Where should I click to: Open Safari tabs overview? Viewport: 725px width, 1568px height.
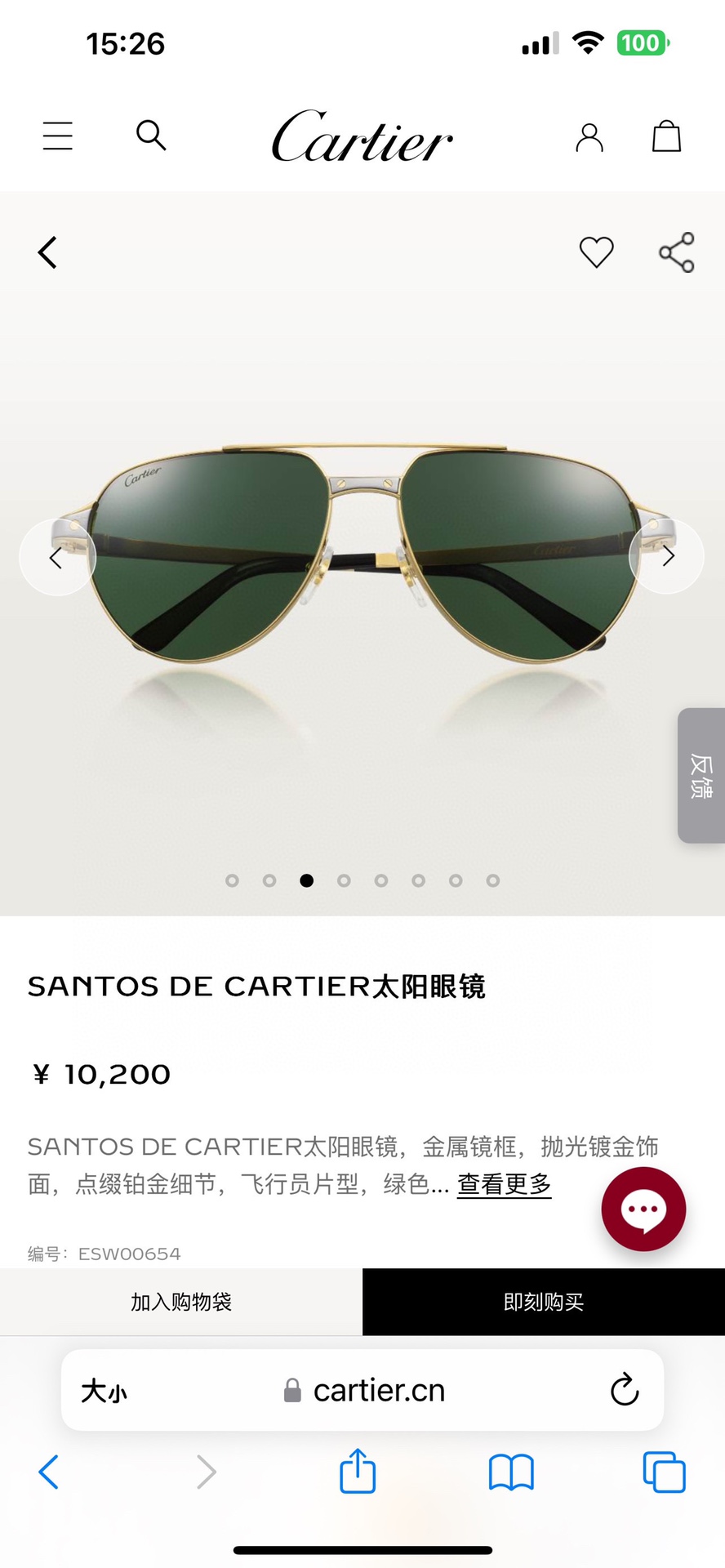point(664,1472)
